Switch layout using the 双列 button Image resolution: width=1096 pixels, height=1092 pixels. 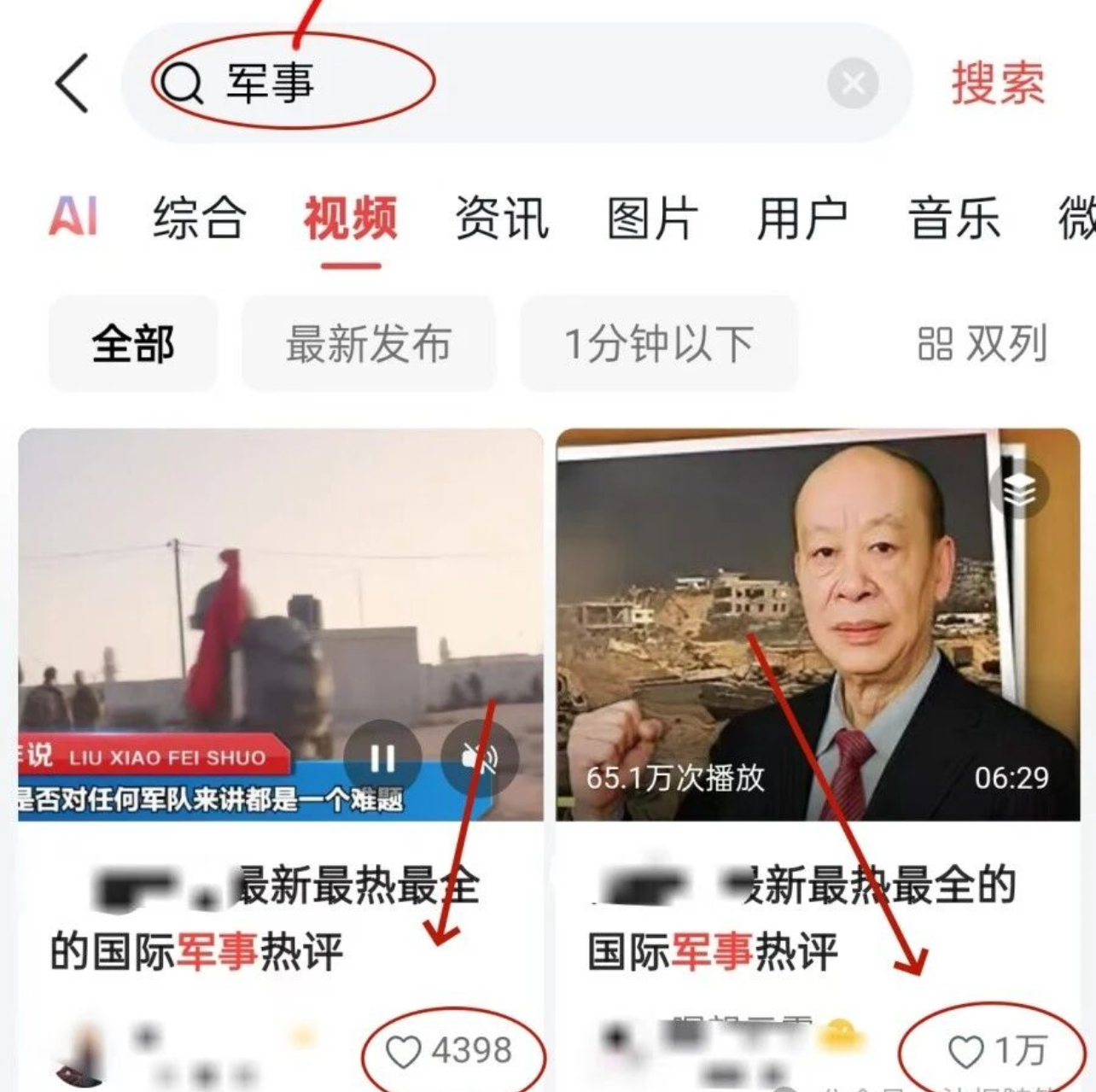click(x=982, y=343)
